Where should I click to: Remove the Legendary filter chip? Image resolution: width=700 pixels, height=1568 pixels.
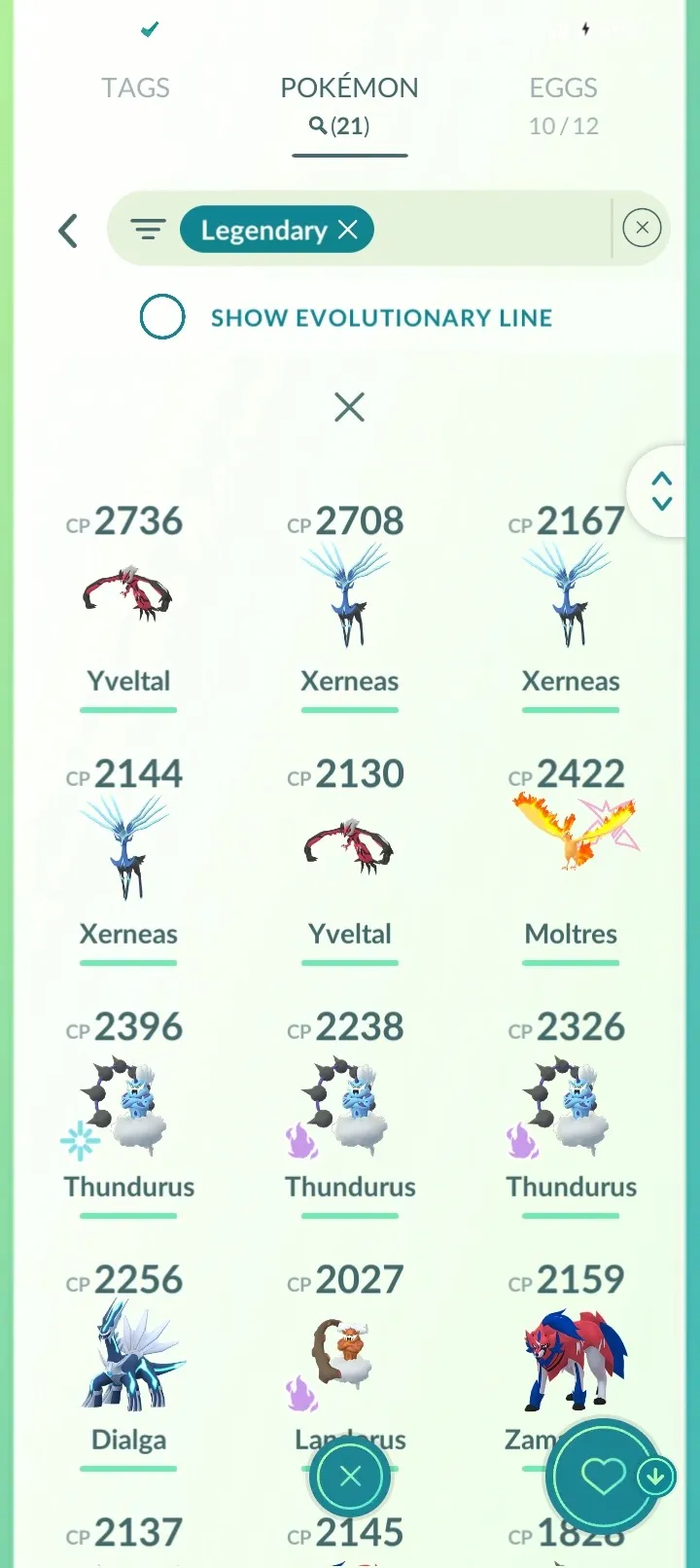(x=347, y=230)
